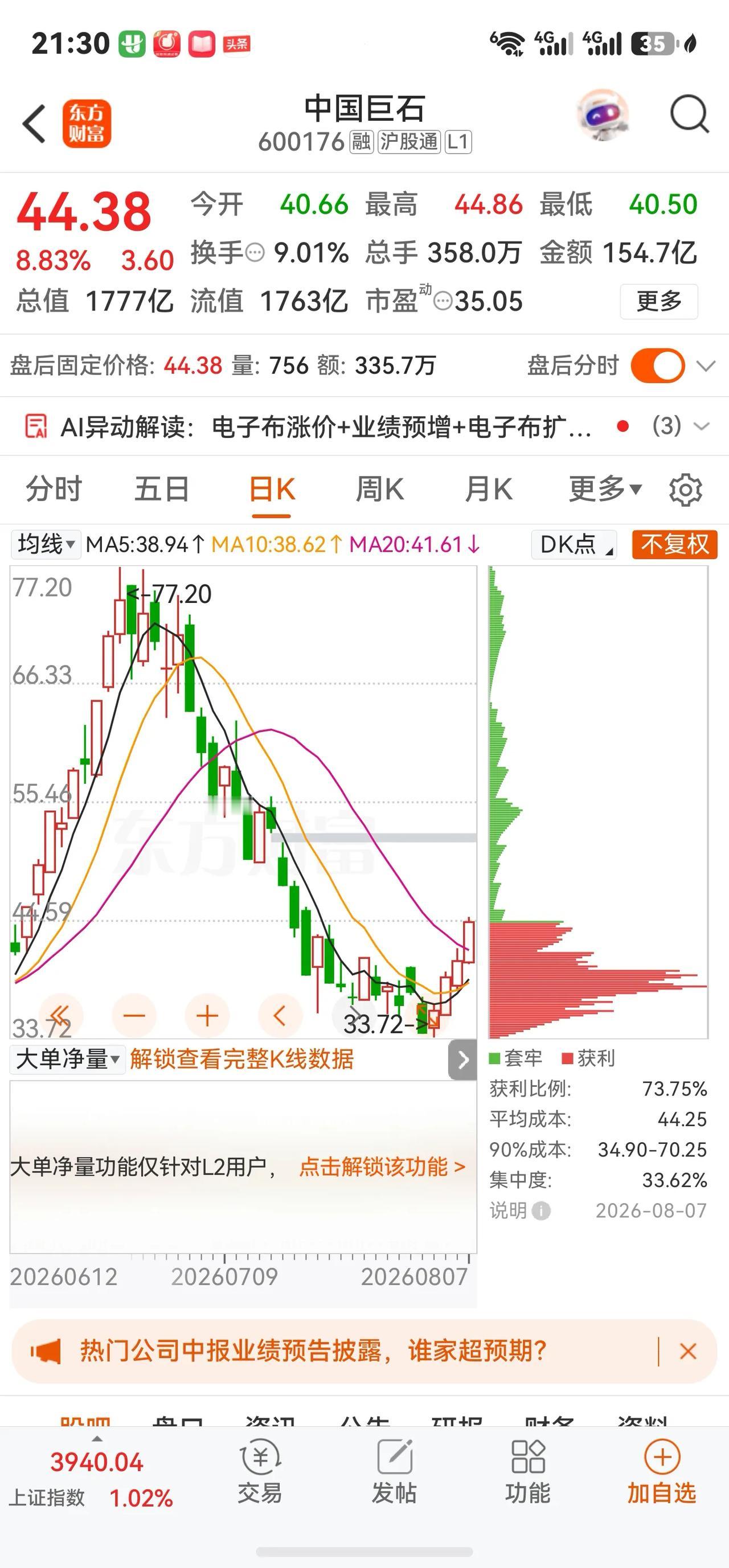This screenshot has width=729, height=1568.
Task: Toggle the 盘后分时 switch off
Action: coord(658,365)
